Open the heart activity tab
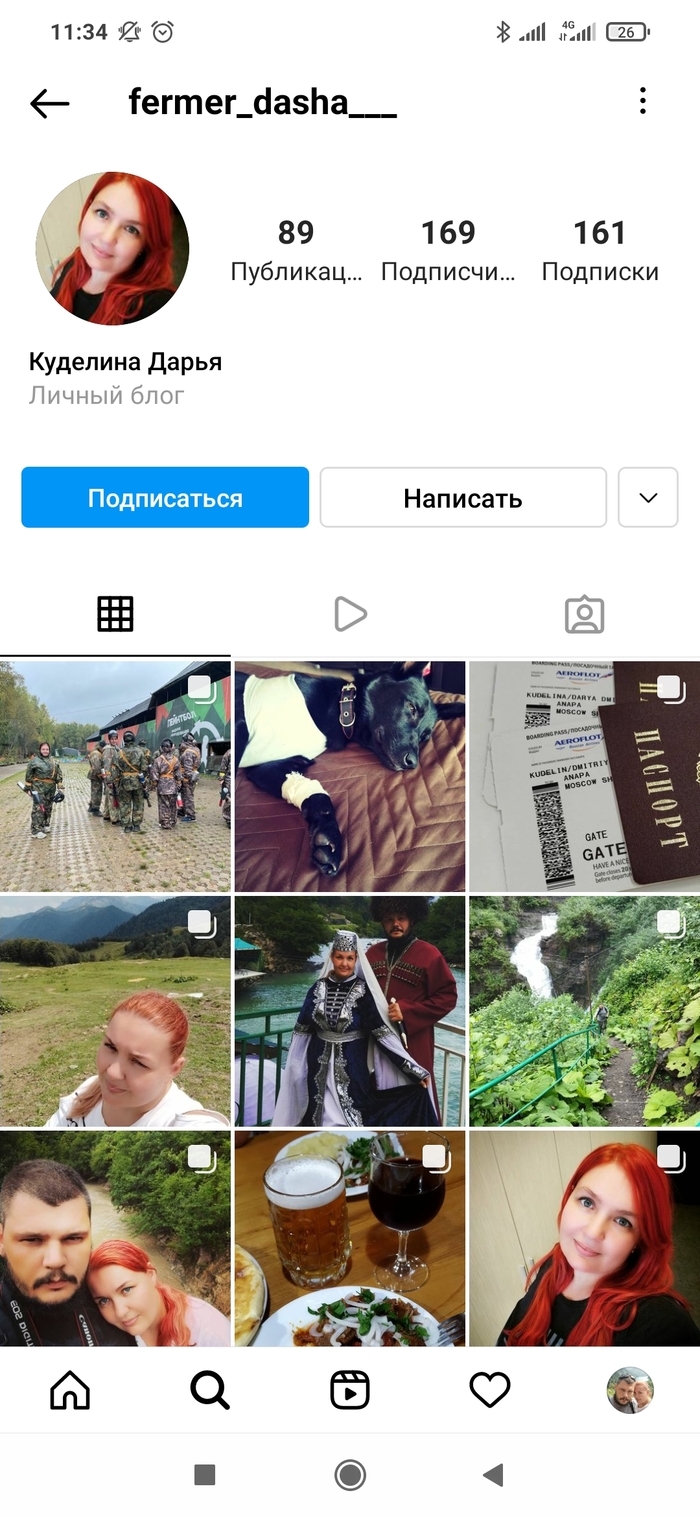 point(490,1390)
